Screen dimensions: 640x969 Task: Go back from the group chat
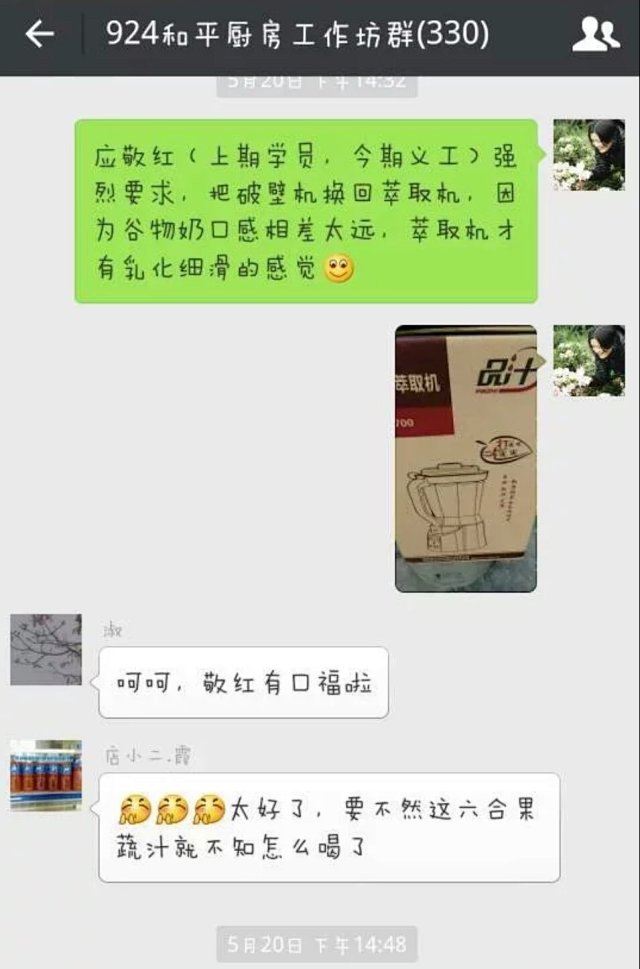coord(39,36)
